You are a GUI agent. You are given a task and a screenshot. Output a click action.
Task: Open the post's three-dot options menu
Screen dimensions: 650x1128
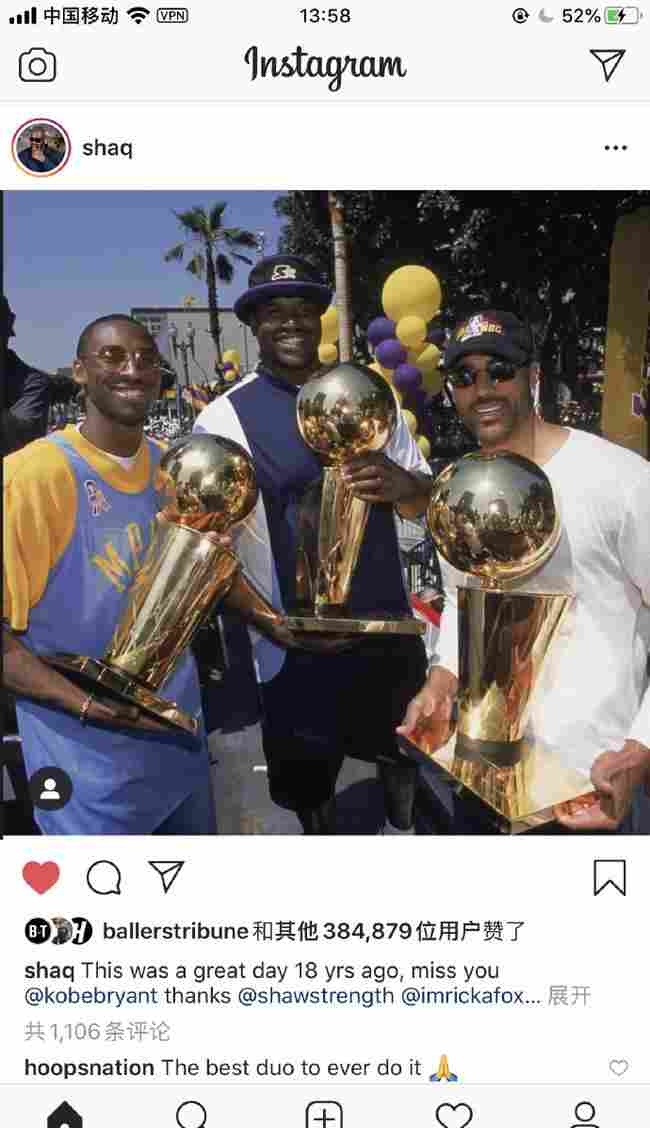tap(615, 148)
